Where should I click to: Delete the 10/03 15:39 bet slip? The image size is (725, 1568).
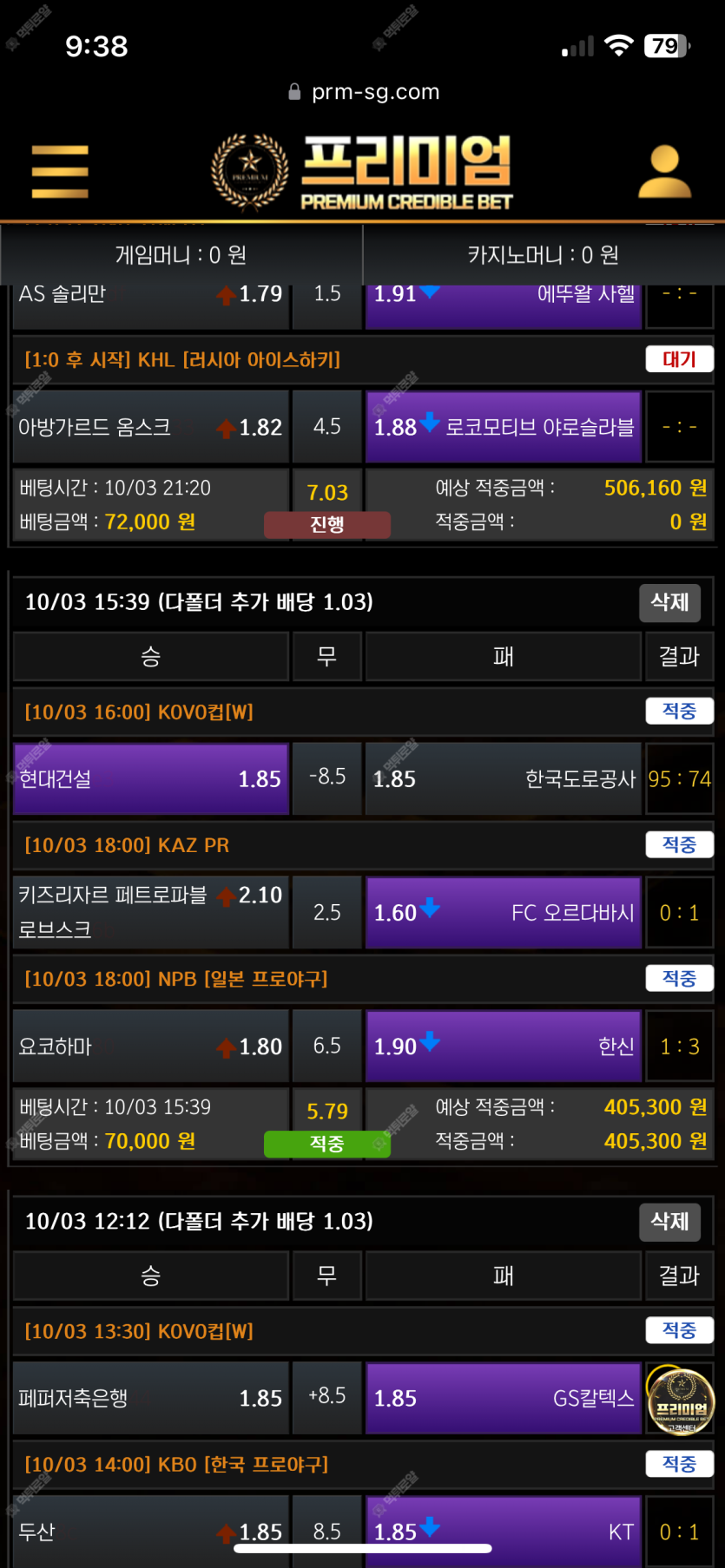[x=669, y=602]
